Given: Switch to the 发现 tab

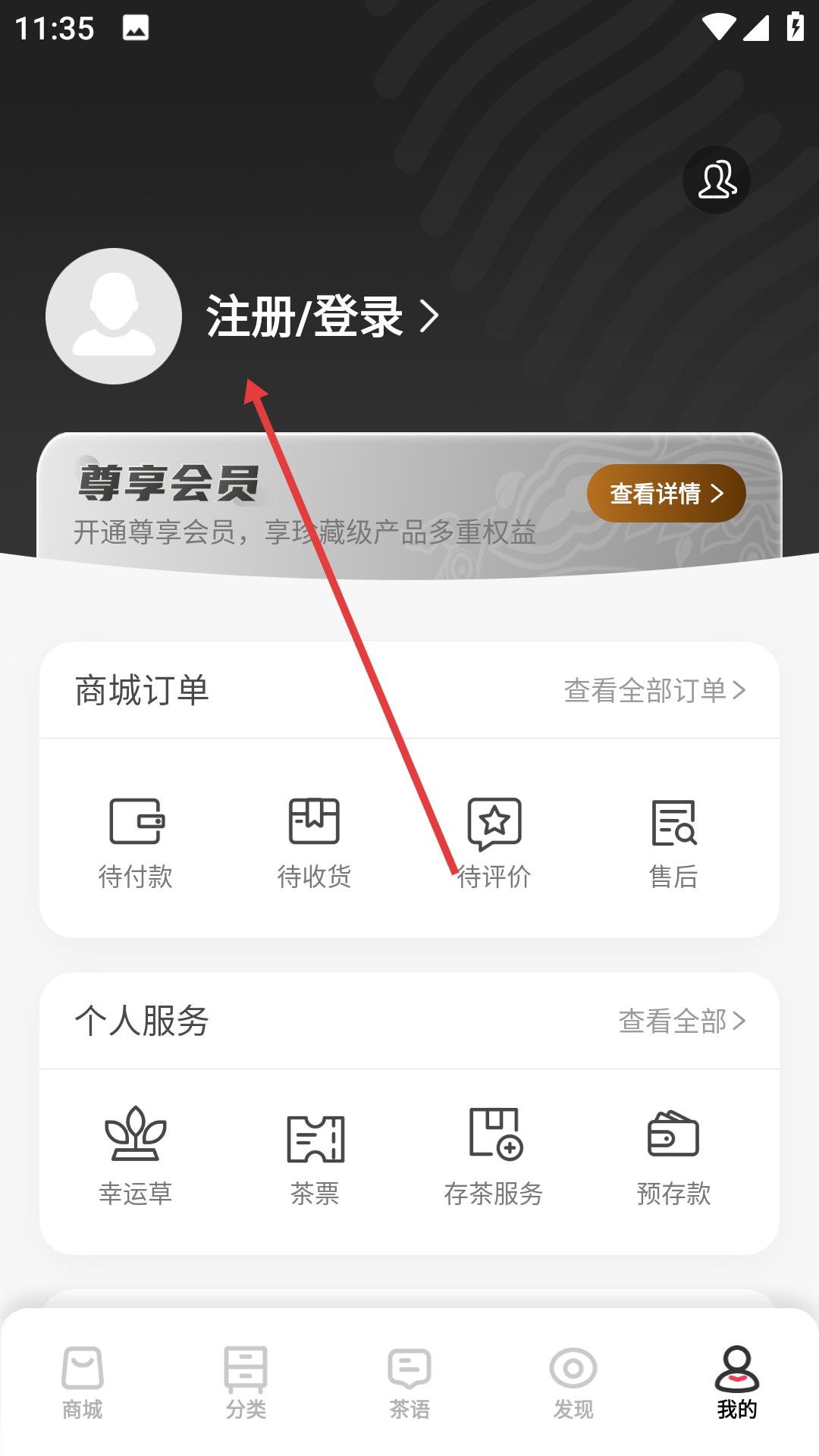Looking at the screenshot, I should (x=573, y=1382).
